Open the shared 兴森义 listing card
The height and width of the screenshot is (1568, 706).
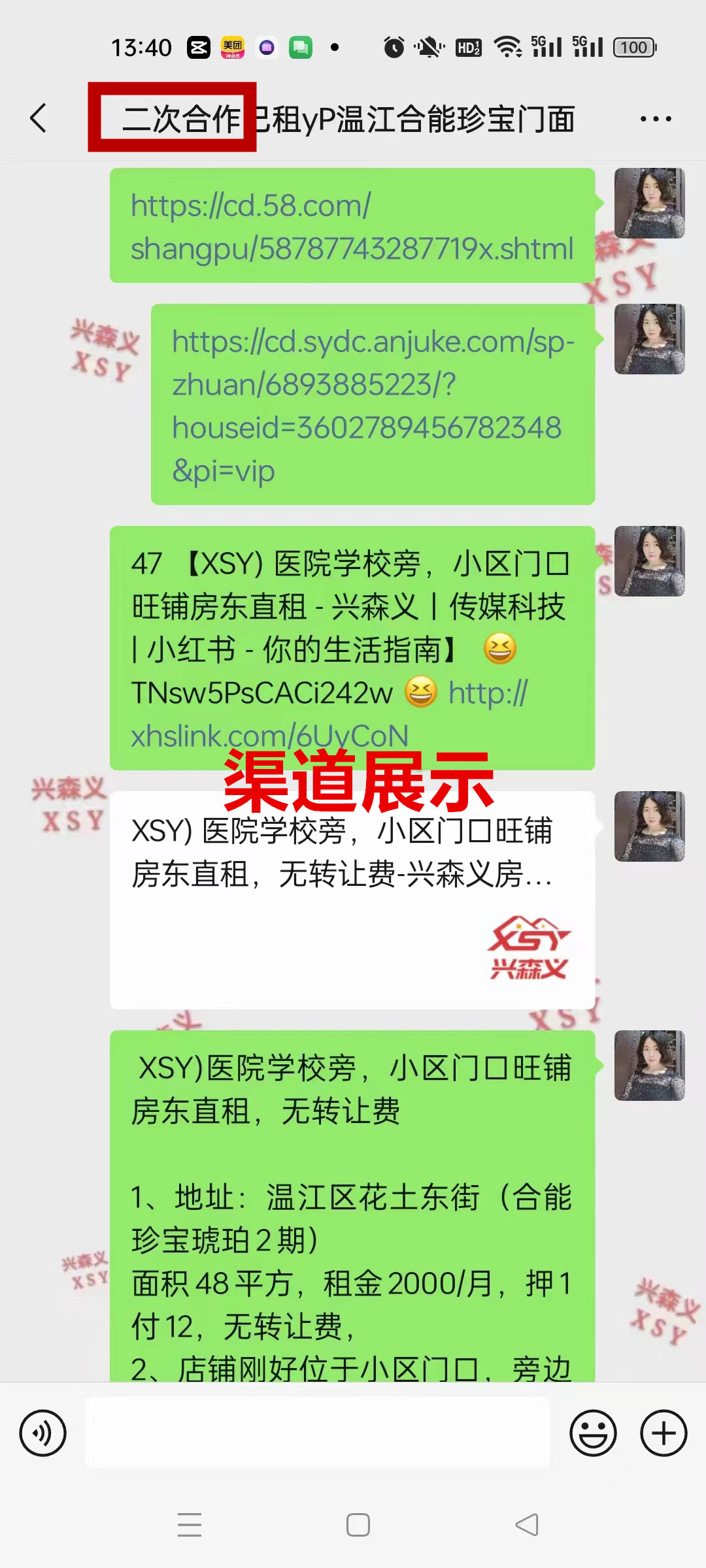(x=352, y=900)
